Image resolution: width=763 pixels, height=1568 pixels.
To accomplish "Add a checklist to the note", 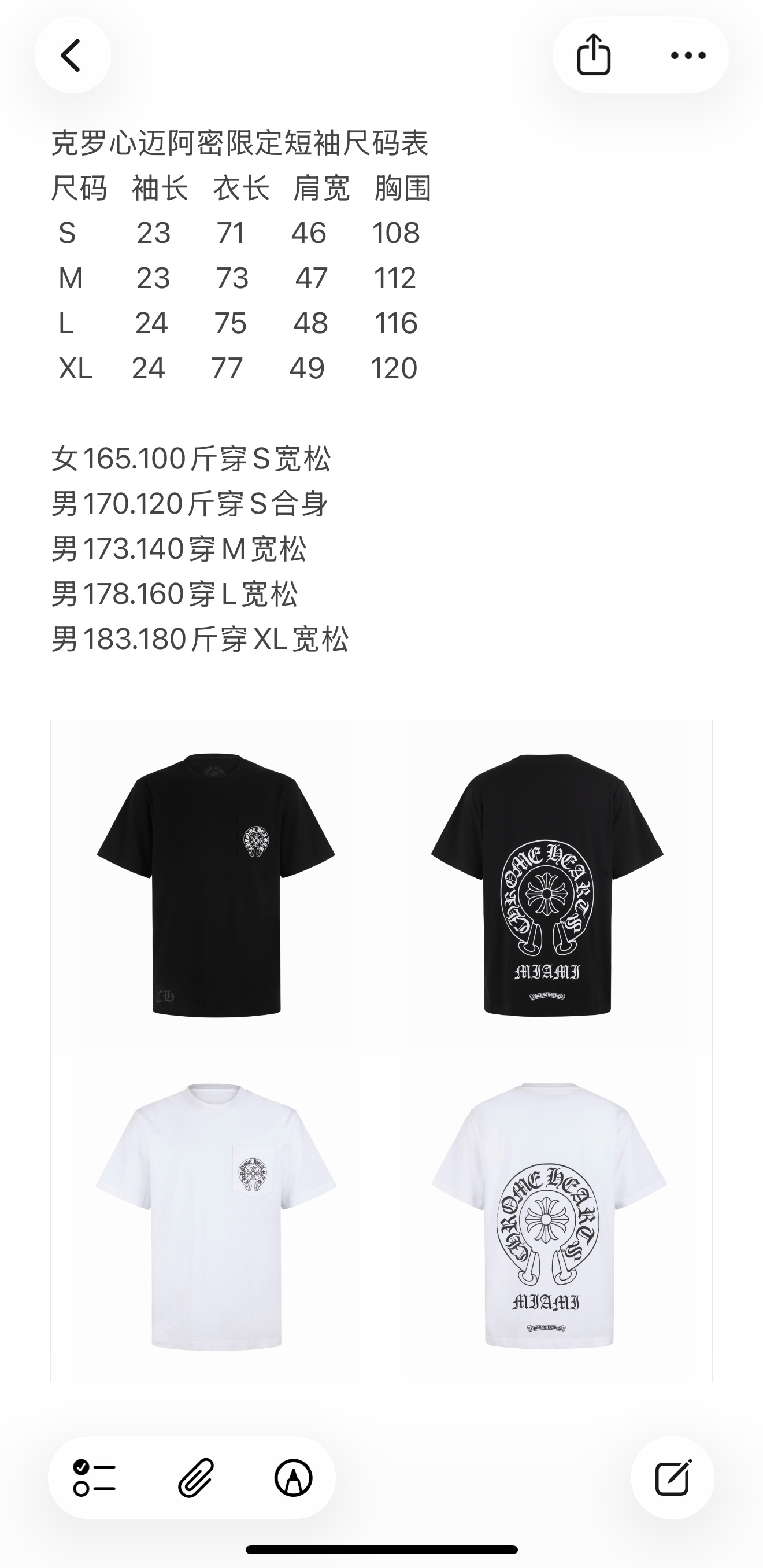I will point(94,1477).
